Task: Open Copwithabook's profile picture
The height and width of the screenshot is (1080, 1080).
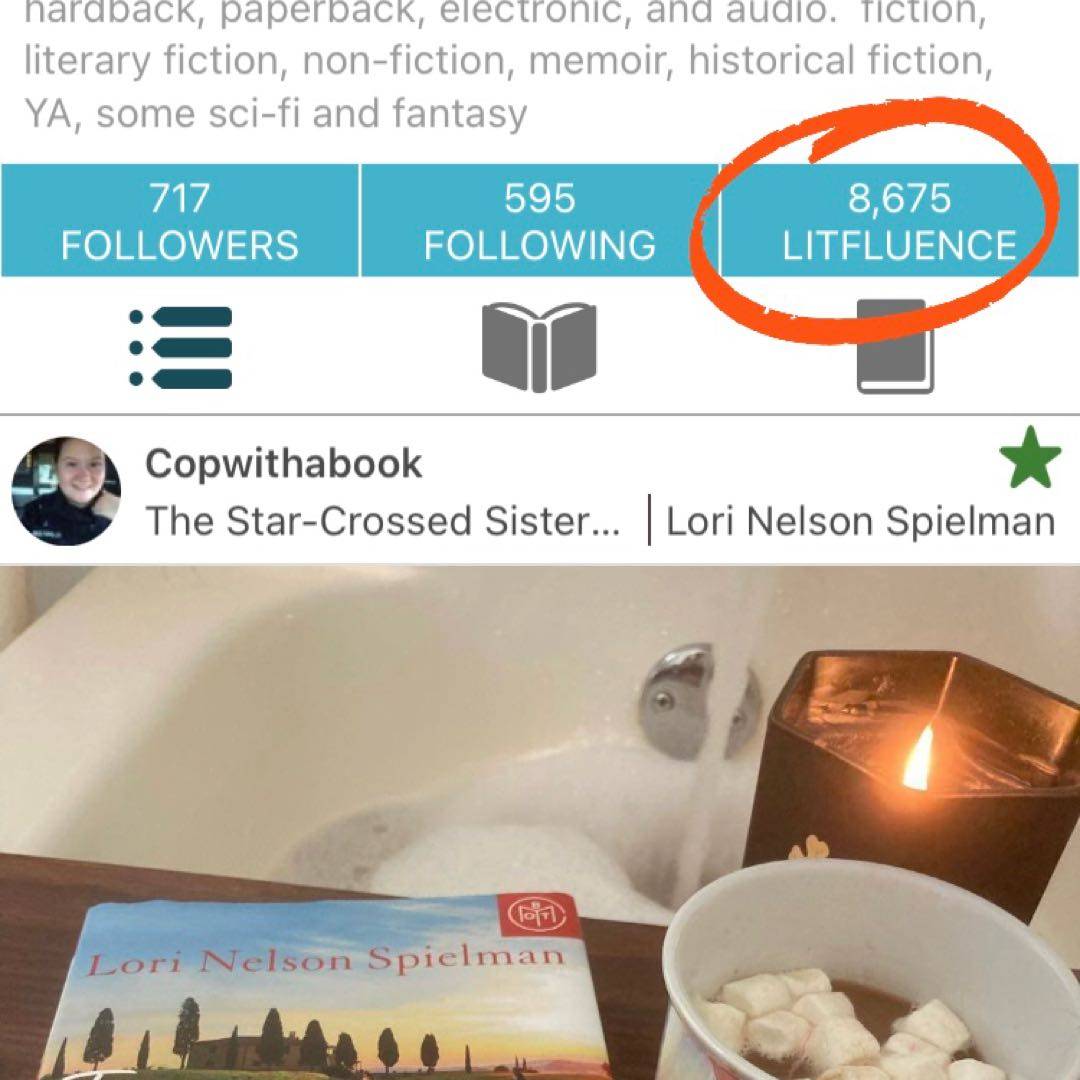Action: coord(66,490)
